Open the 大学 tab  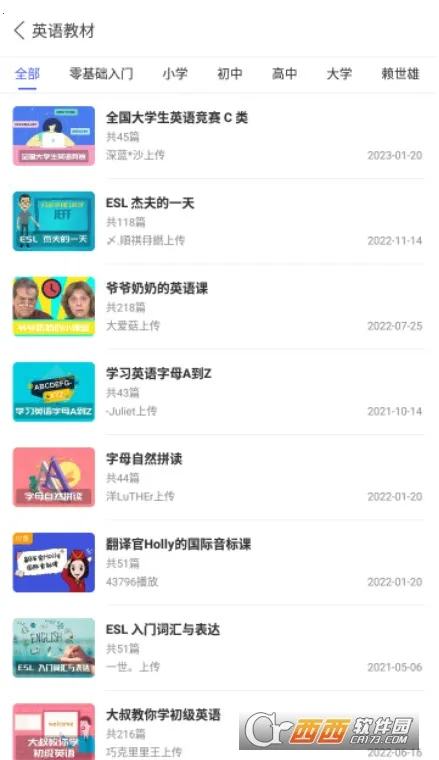tap(339, 74)
